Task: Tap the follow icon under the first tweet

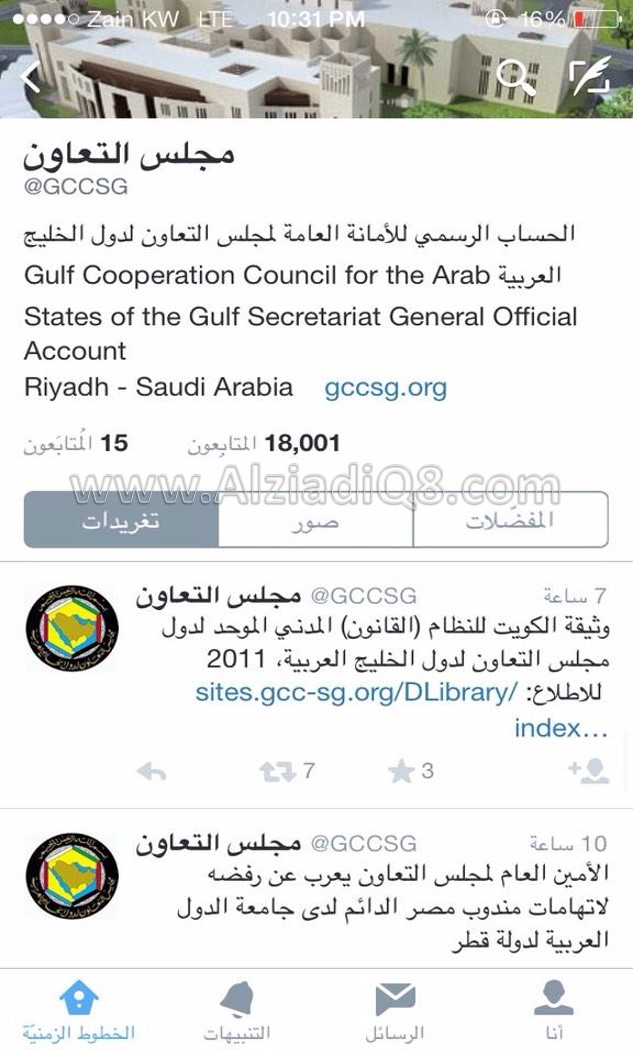Action: (587, 771)
